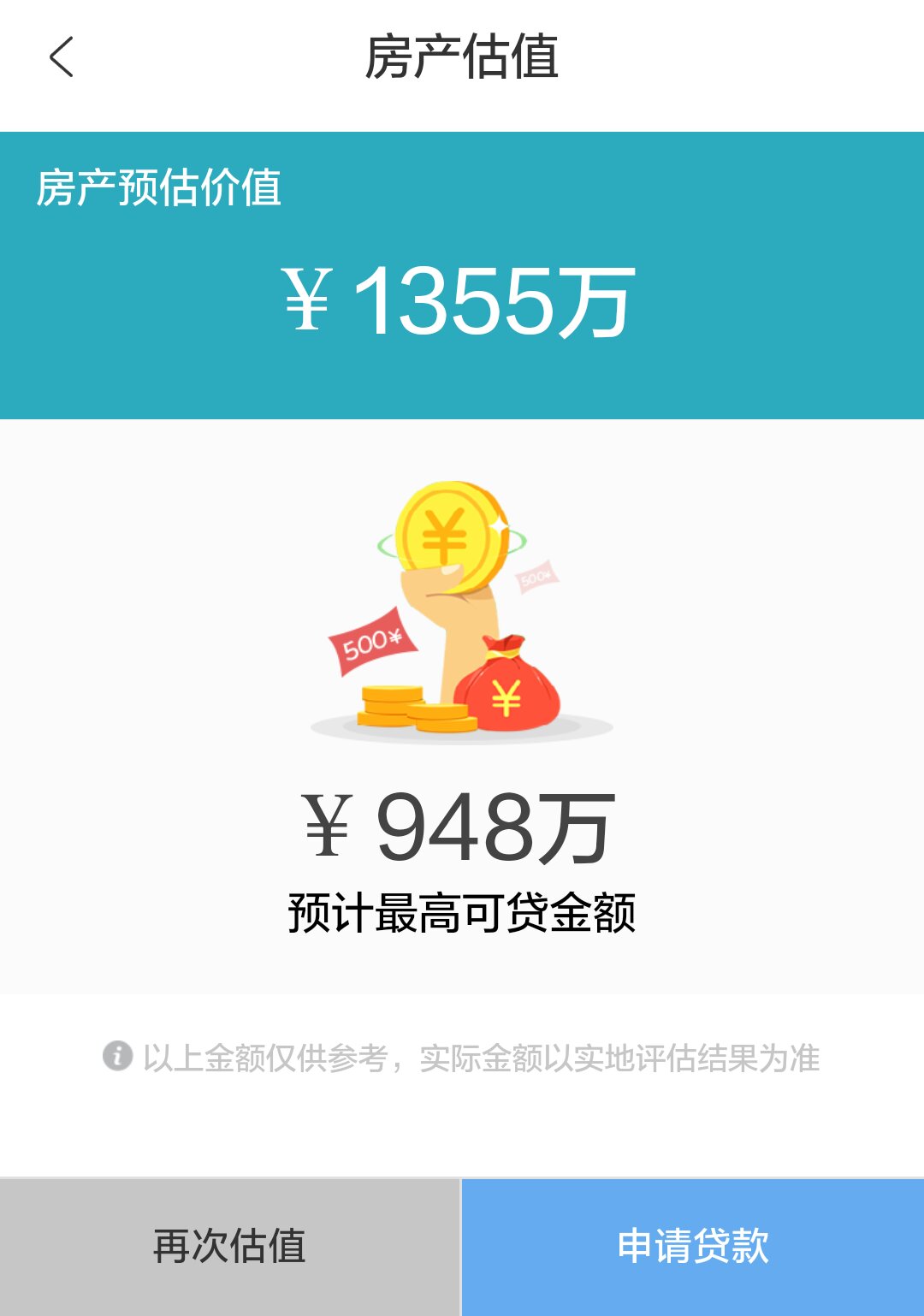
Task: Click the ¥1355万 valuation amount
Action: point(459,301)
